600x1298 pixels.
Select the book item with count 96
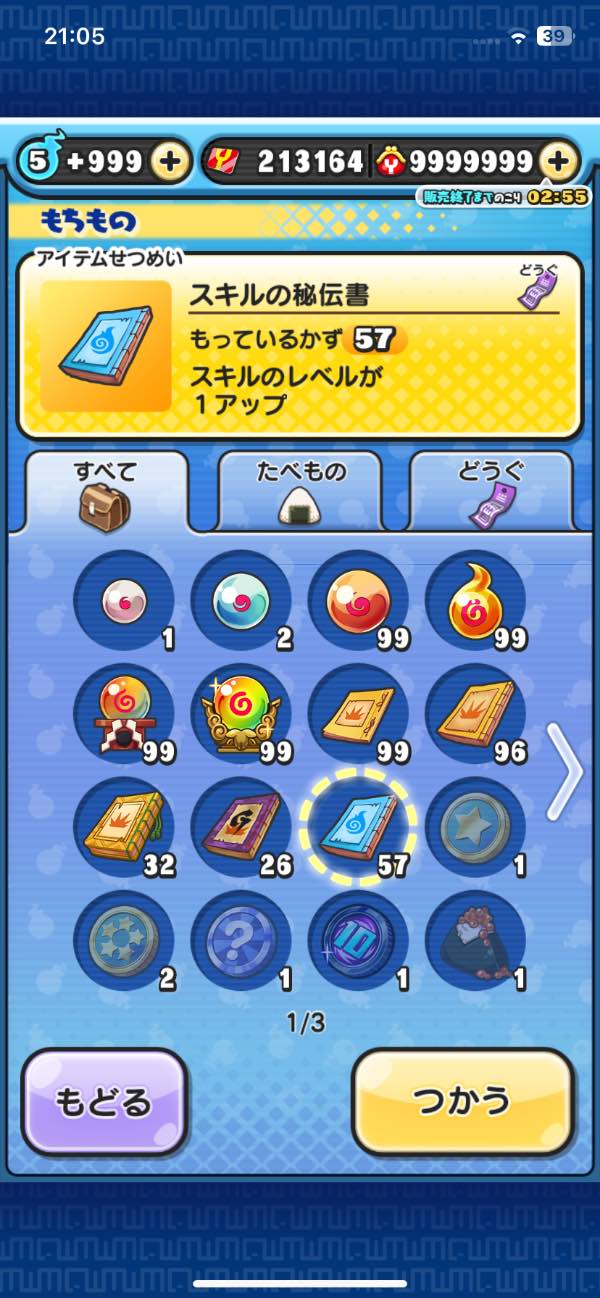pyautogui.click(x=475, y=714)
